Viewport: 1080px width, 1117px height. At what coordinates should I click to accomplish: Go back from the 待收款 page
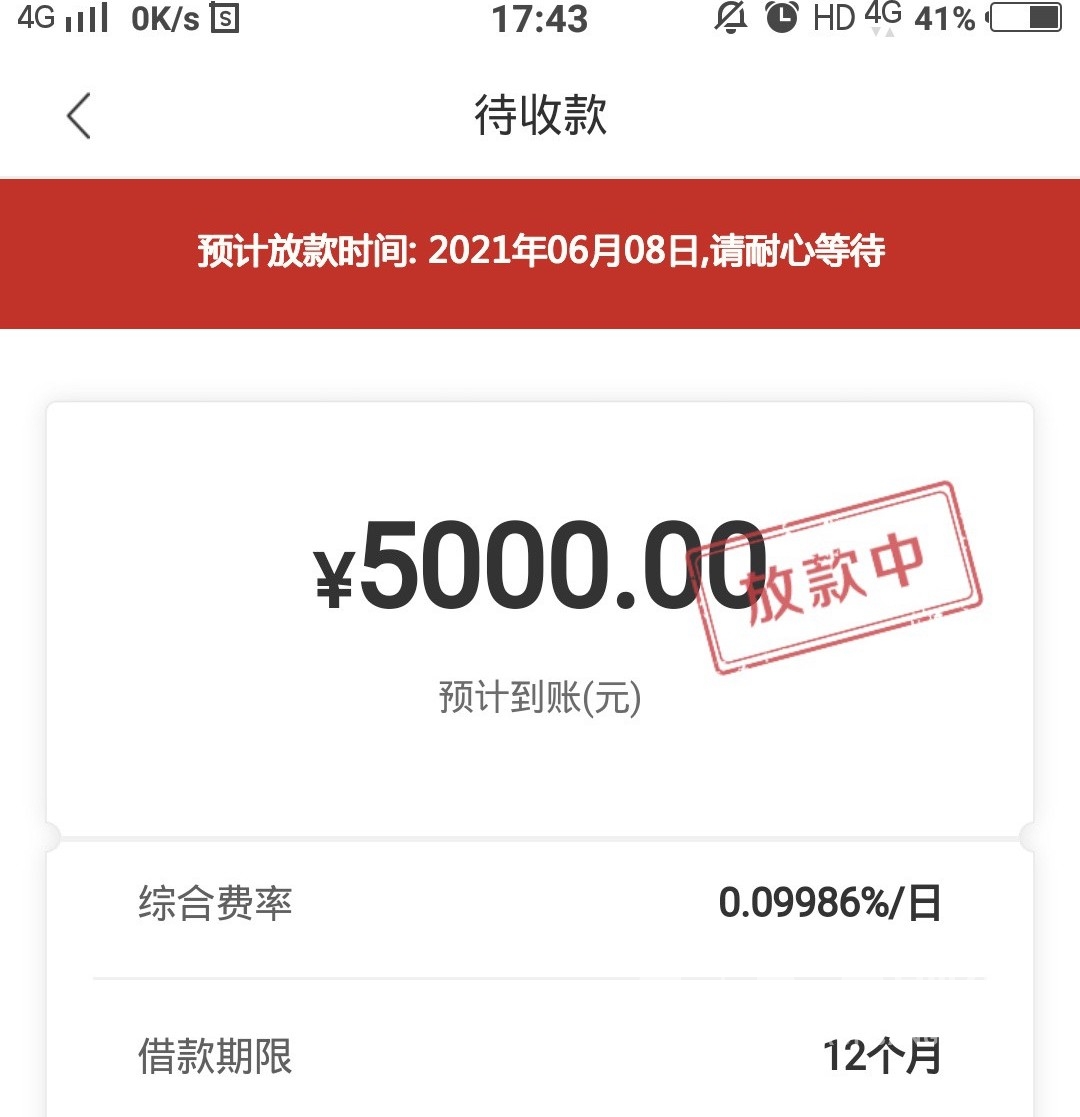click(x=79, y=115)
